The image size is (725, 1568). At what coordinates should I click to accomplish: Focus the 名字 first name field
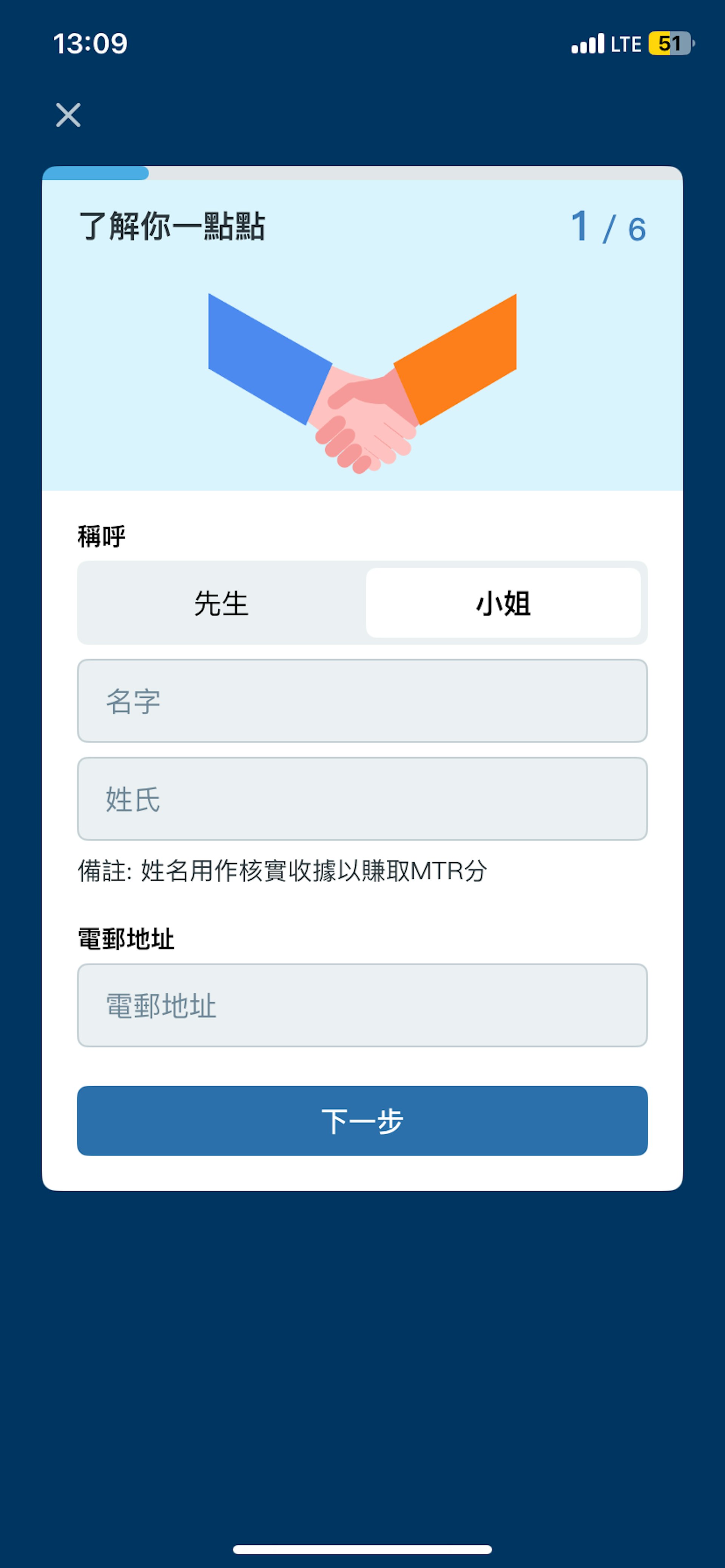click(362, 701)
